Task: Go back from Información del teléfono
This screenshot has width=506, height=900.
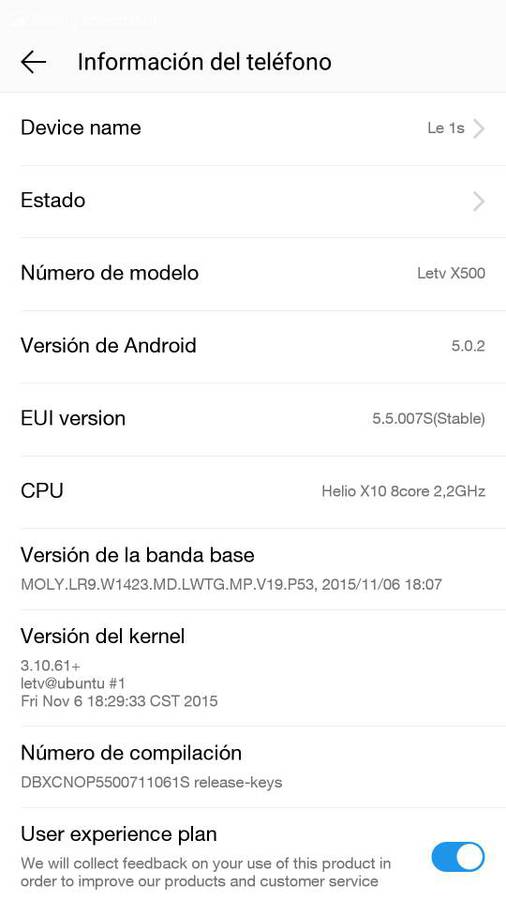Action: pos(33,62)
